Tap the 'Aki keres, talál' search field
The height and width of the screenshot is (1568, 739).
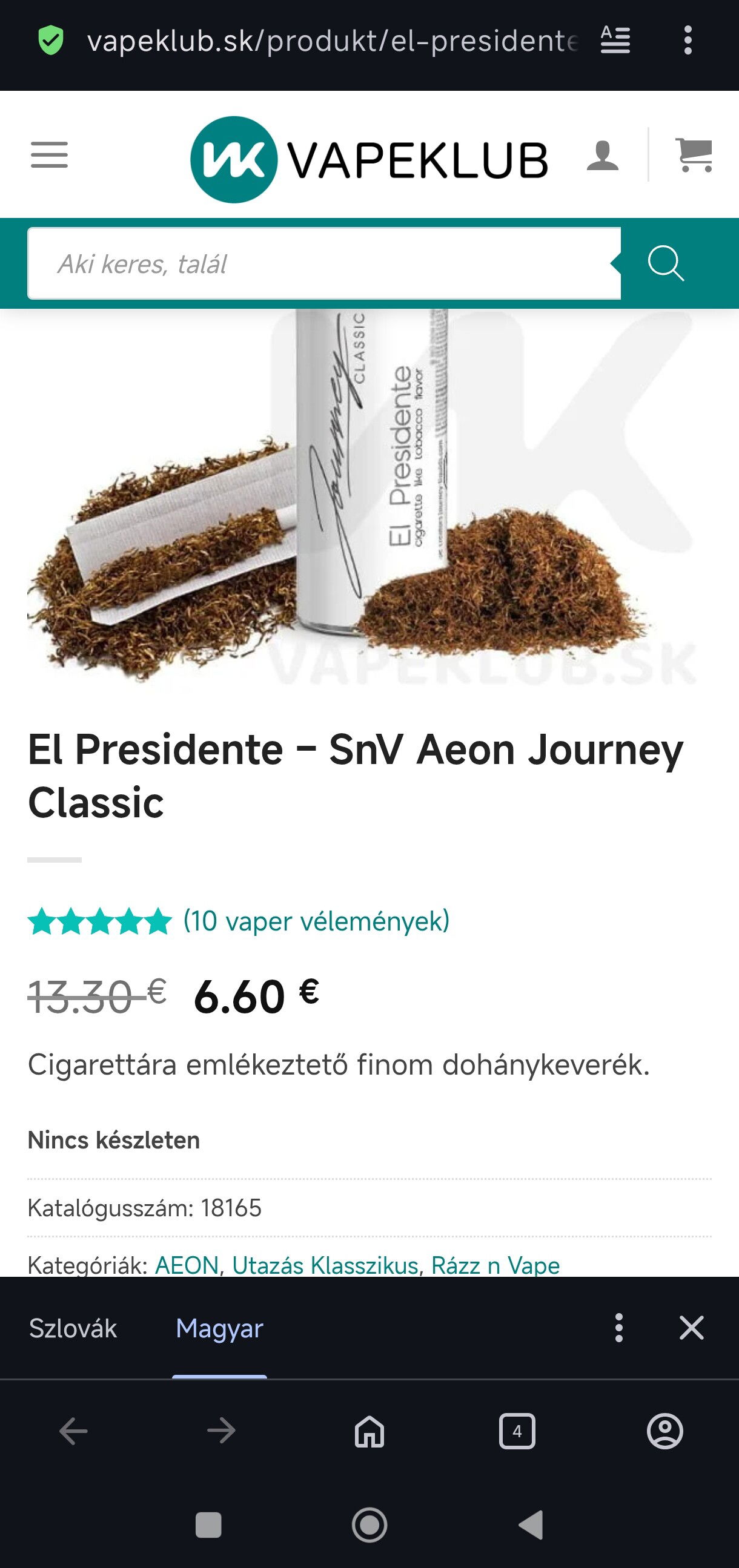323,263
